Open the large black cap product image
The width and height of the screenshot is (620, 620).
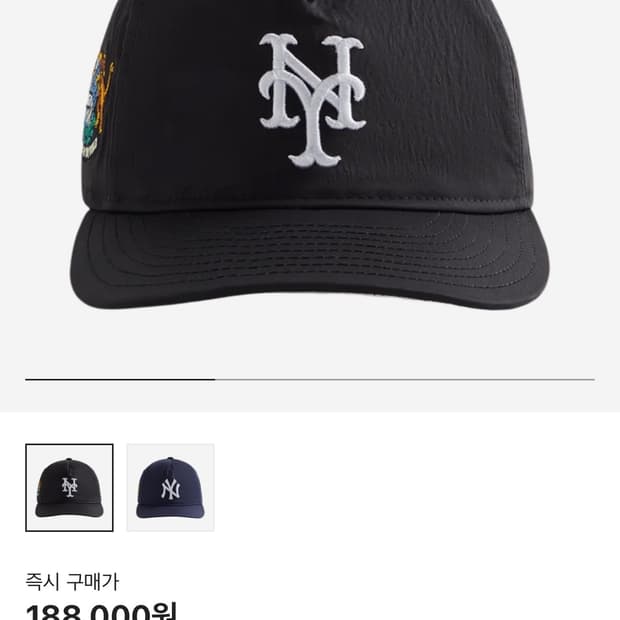tap(310, 170)
